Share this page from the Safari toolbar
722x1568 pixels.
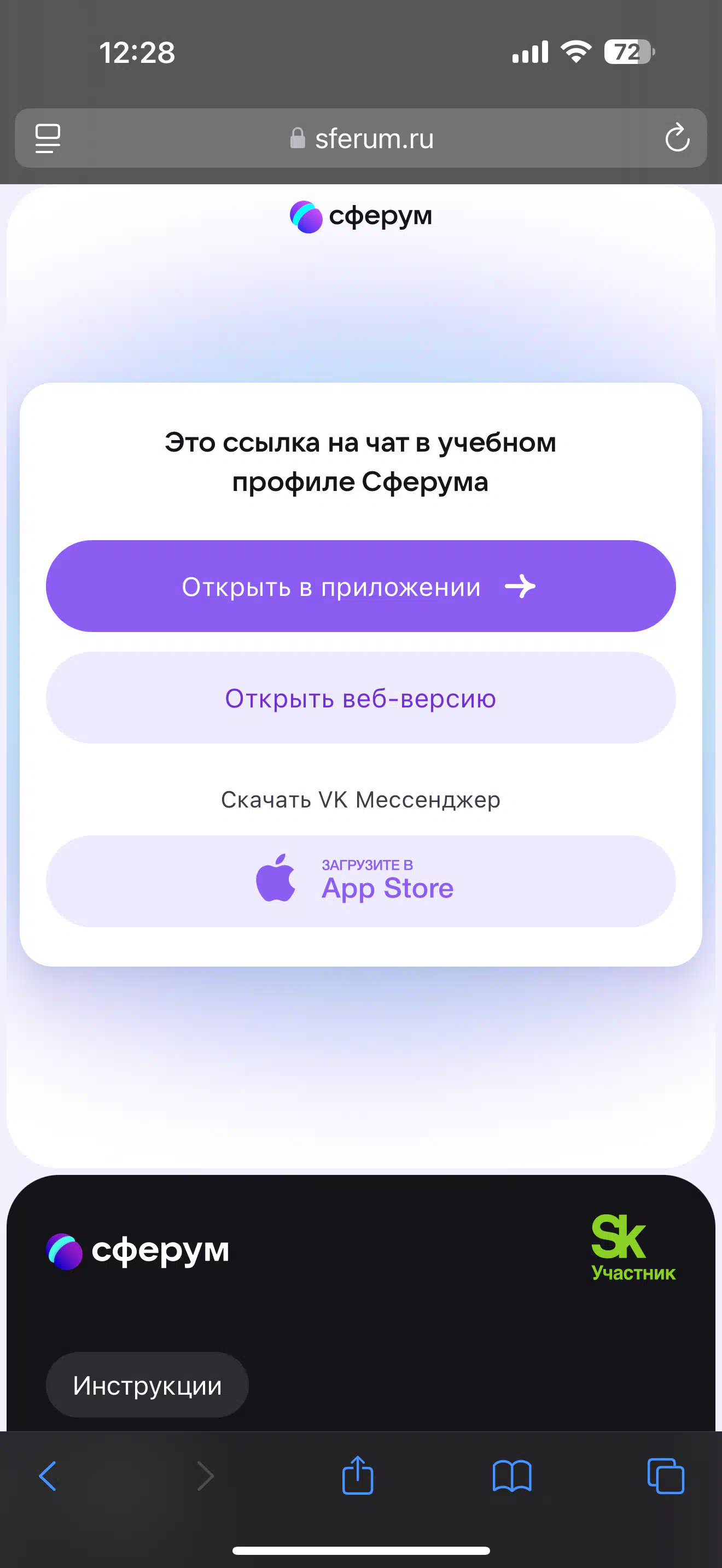tap(357, 1475)
